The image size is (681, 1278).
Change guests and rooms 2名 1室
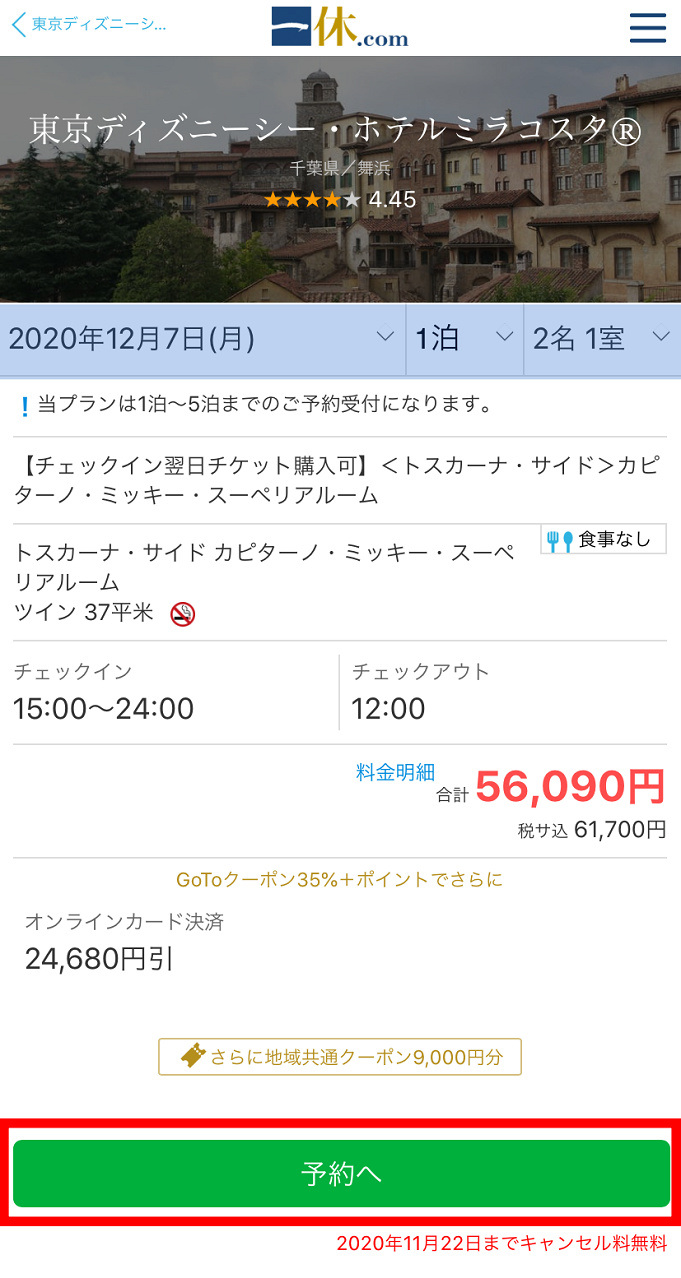600,339
